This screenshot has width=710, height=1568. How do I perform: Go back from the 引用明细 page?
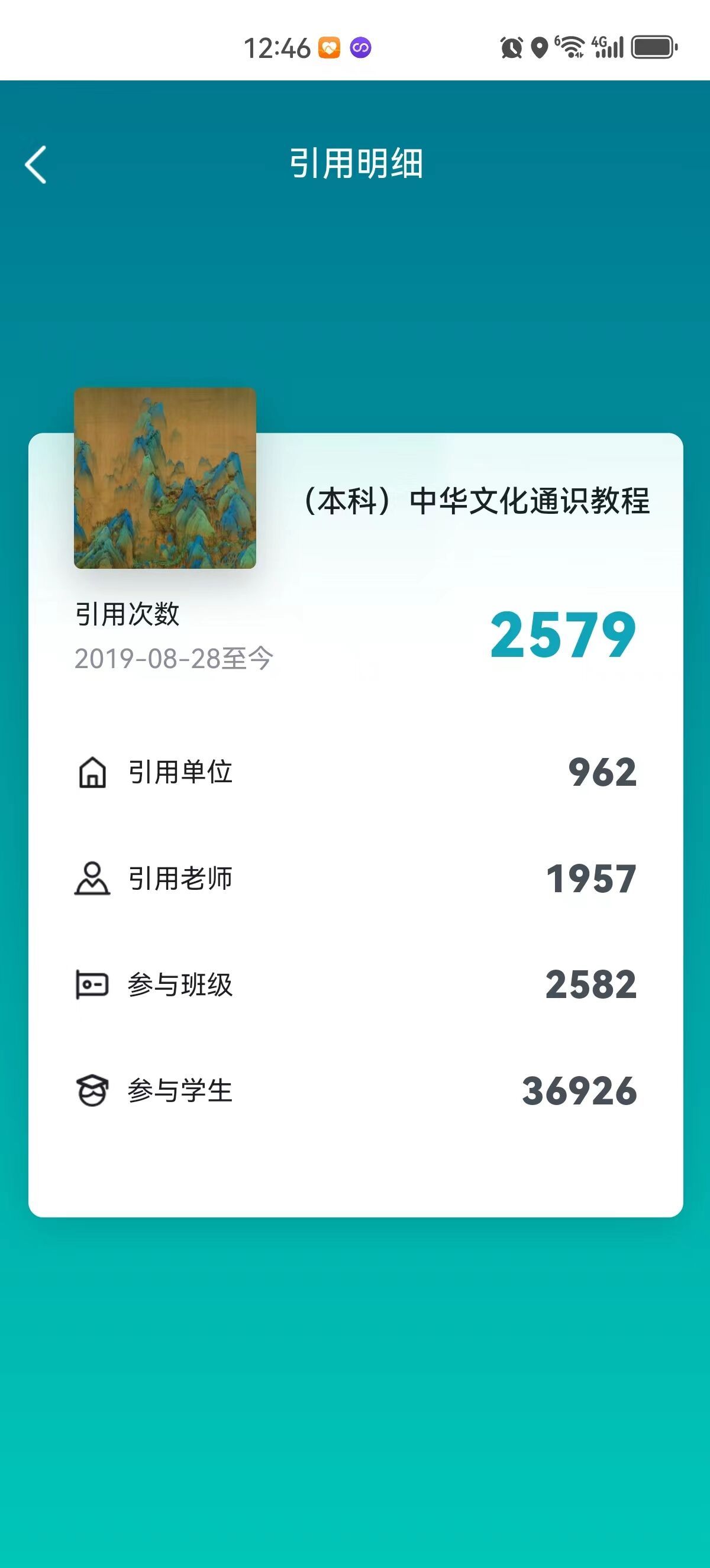(35, 164)
